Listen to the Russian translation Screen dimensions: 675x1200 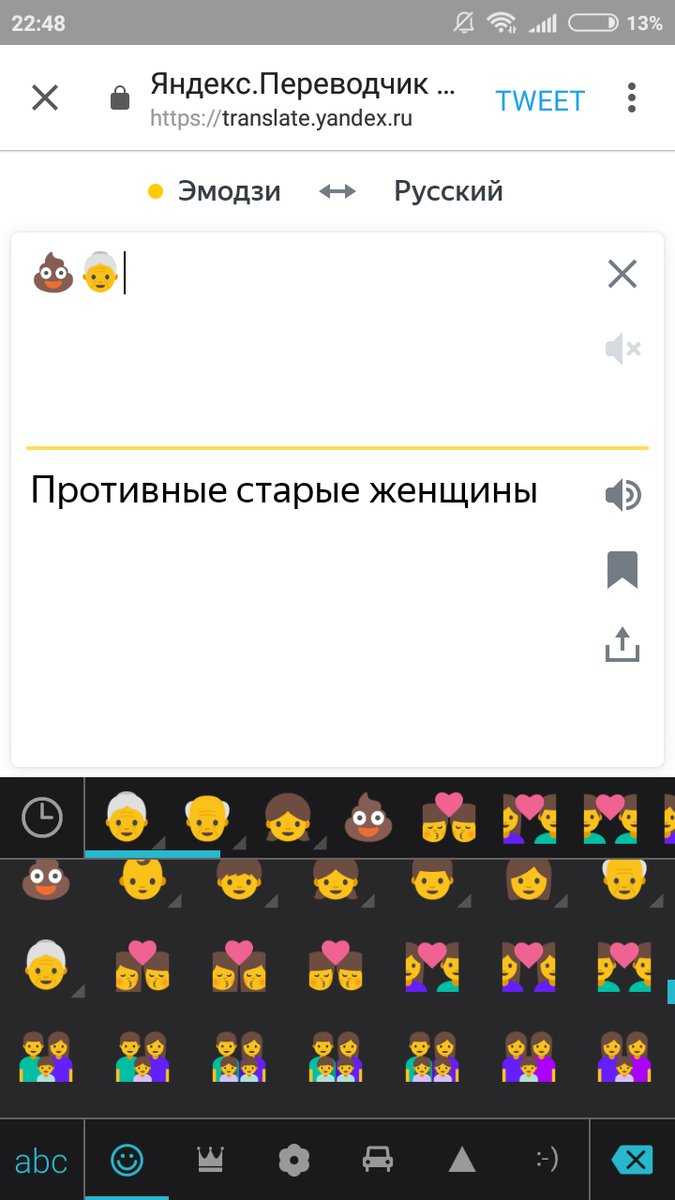[x=622, y=495]
